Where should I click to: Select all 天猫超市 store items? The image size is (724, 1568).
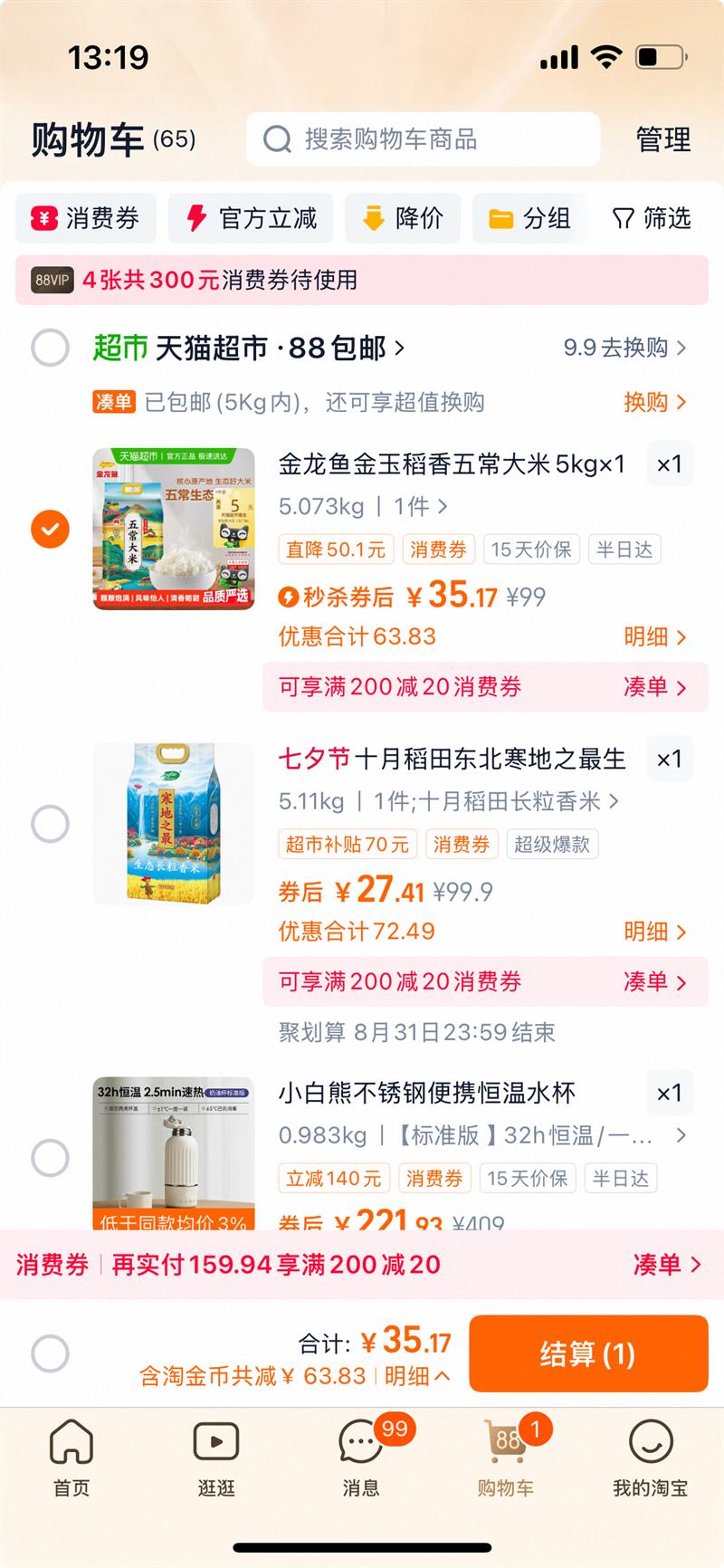[x=50, y=348]
